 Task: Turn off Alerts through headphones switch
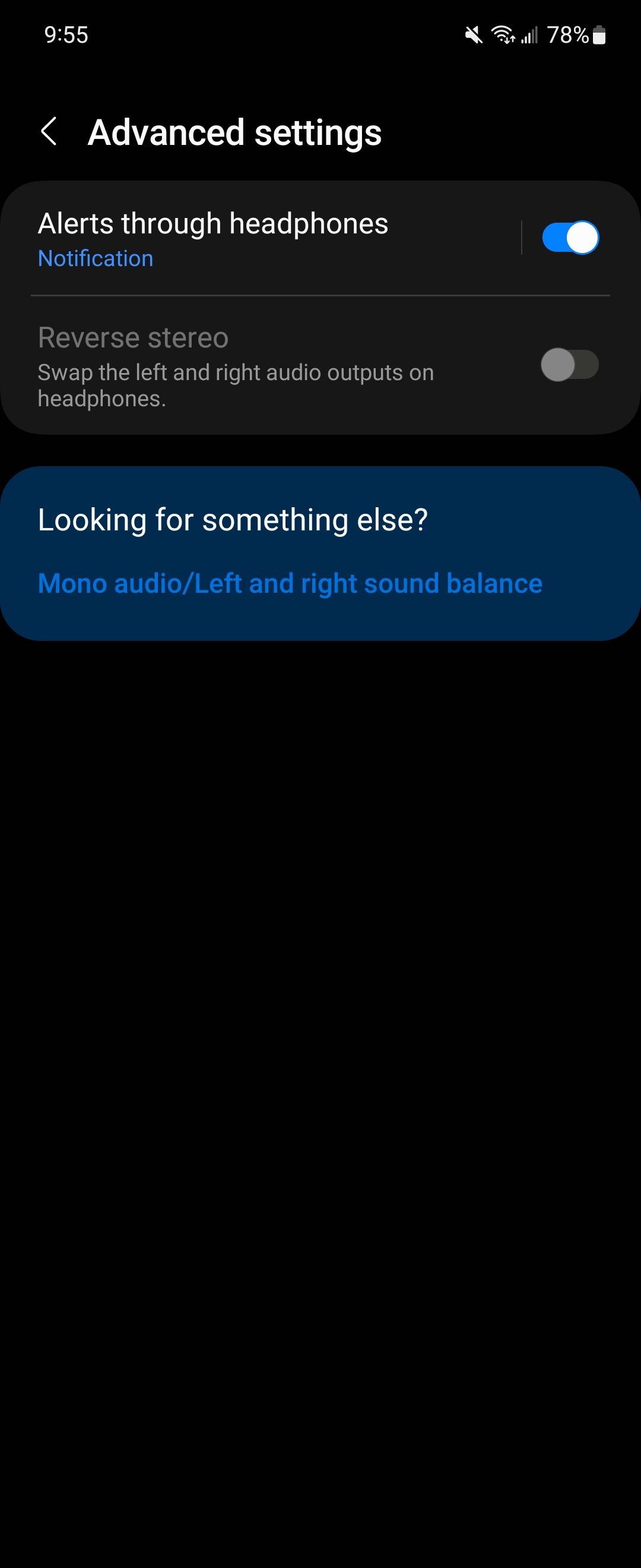570,238
